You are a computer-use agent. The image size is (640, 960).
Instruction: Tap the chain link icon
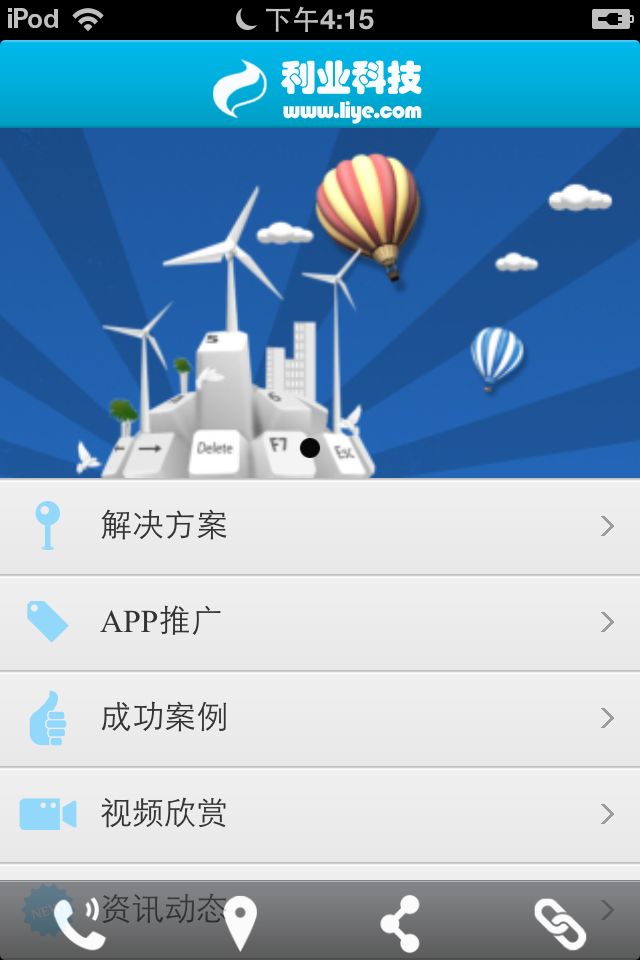(x=559, y=923)
